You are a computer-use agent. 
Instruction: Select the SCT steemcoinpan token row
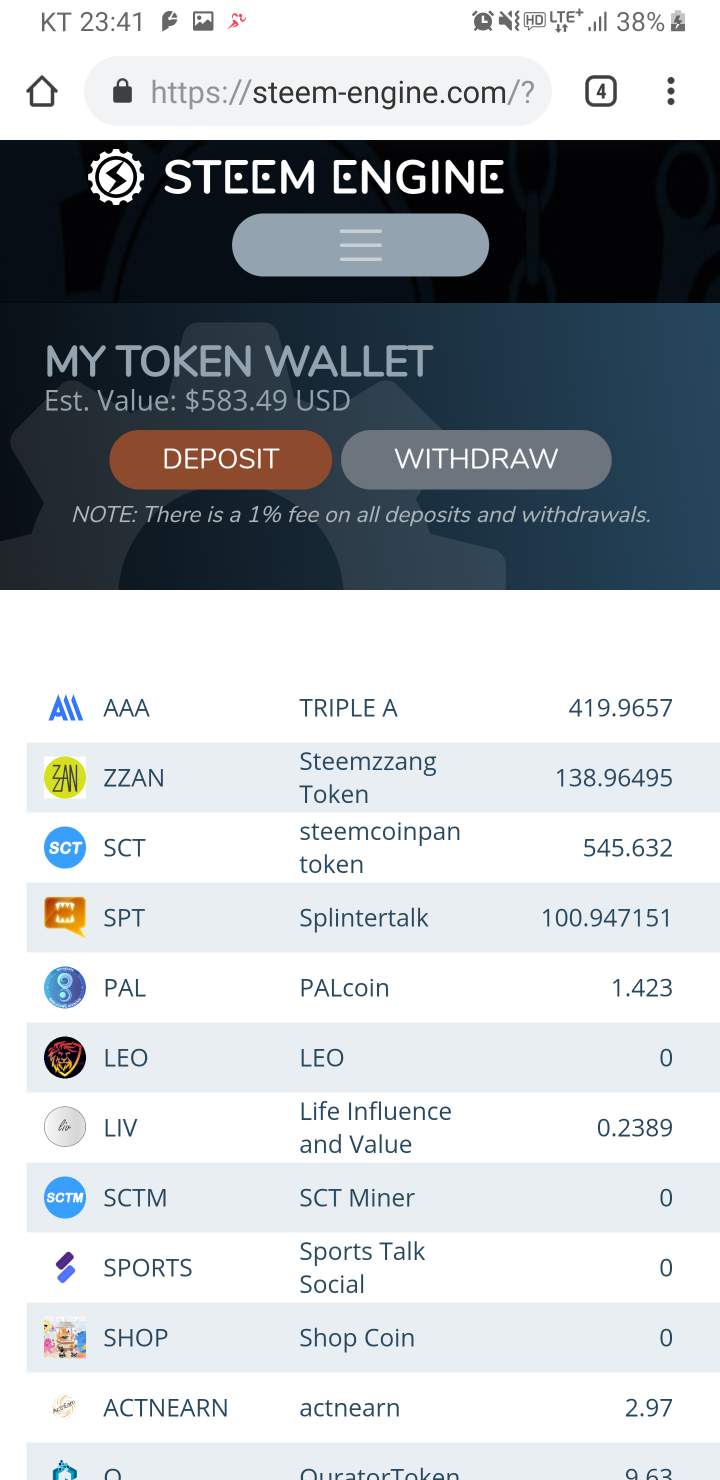373,848
